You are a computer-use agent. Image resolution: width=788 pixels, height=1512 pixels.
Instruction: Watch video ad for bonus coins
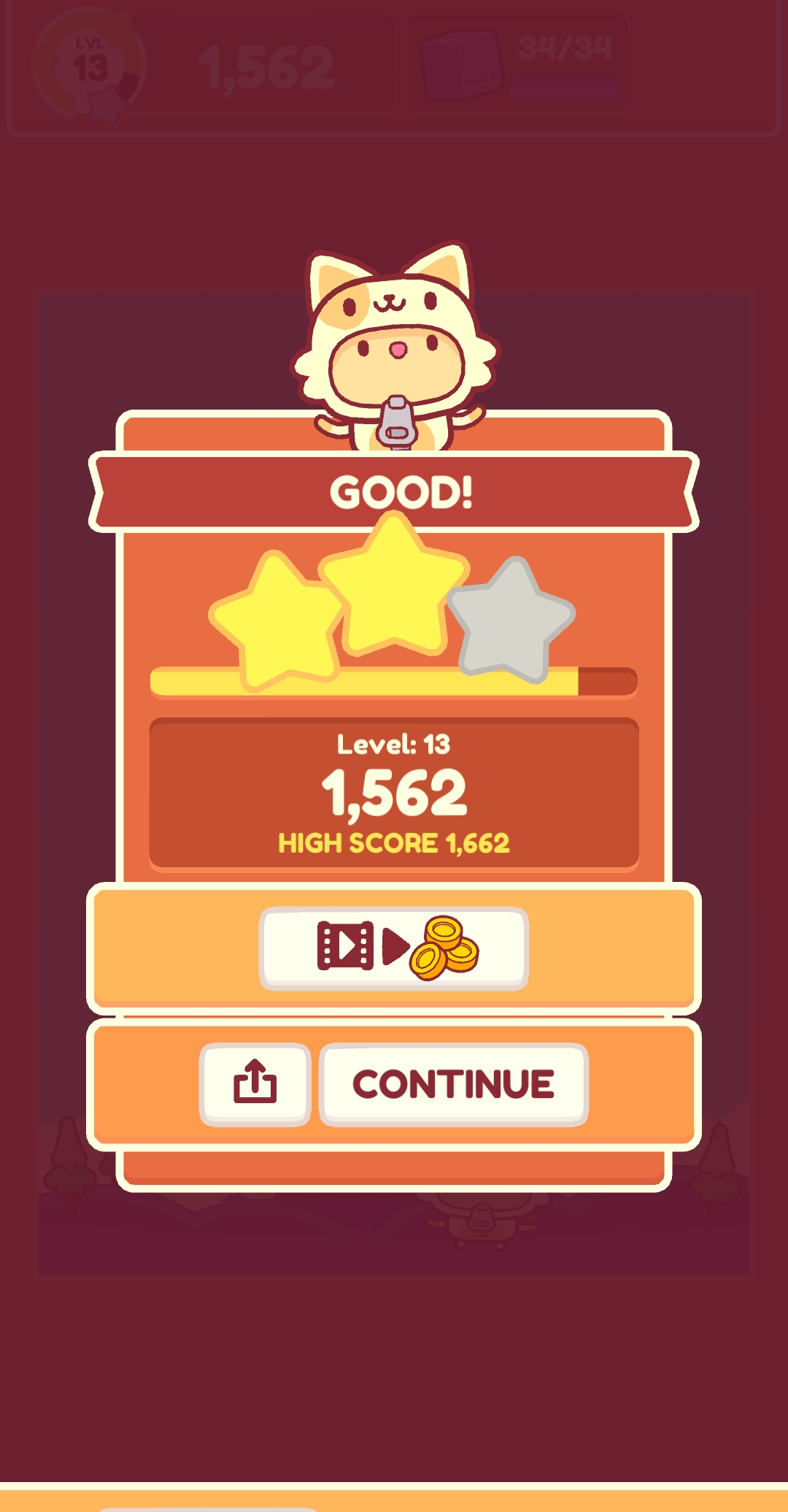393,948
